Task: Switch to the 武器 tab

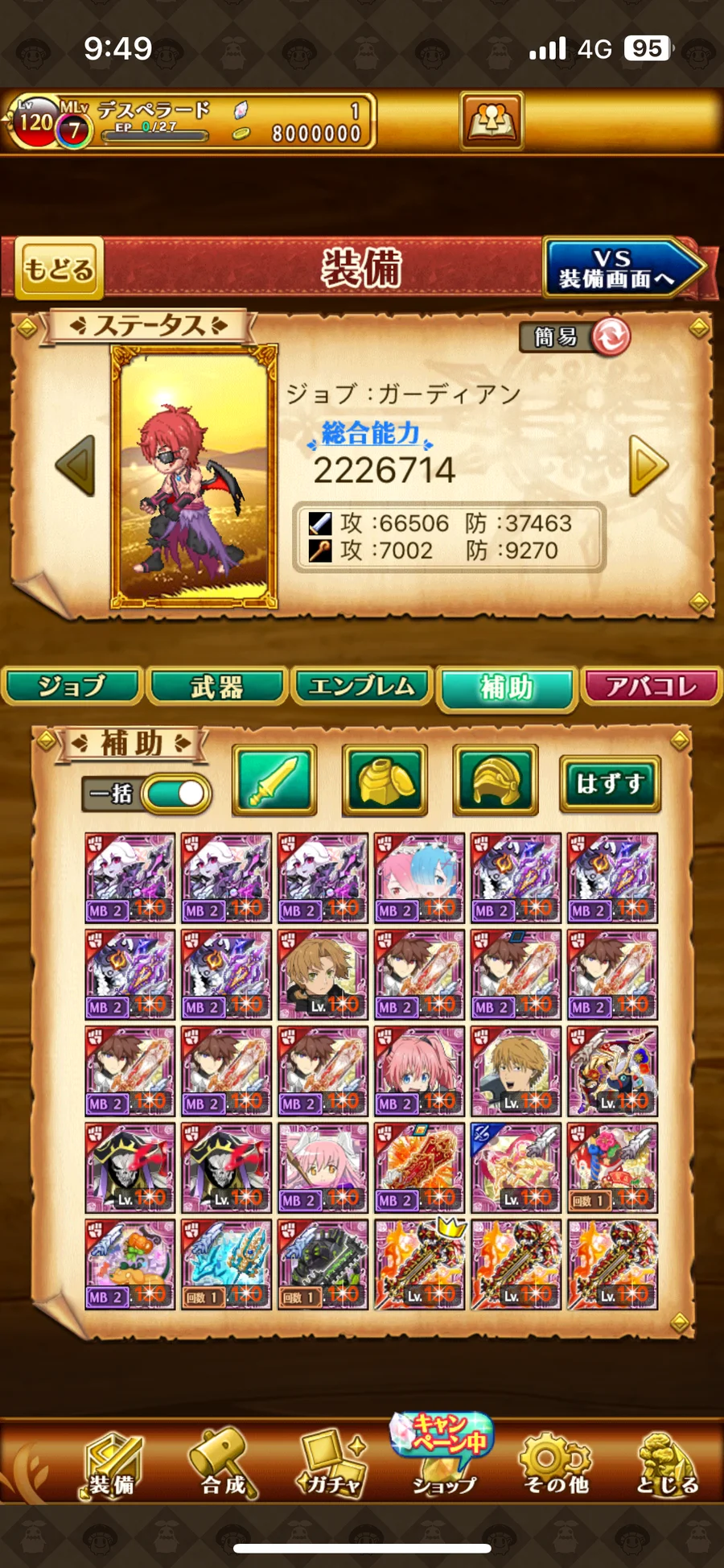Action: (x=217, y=687)
